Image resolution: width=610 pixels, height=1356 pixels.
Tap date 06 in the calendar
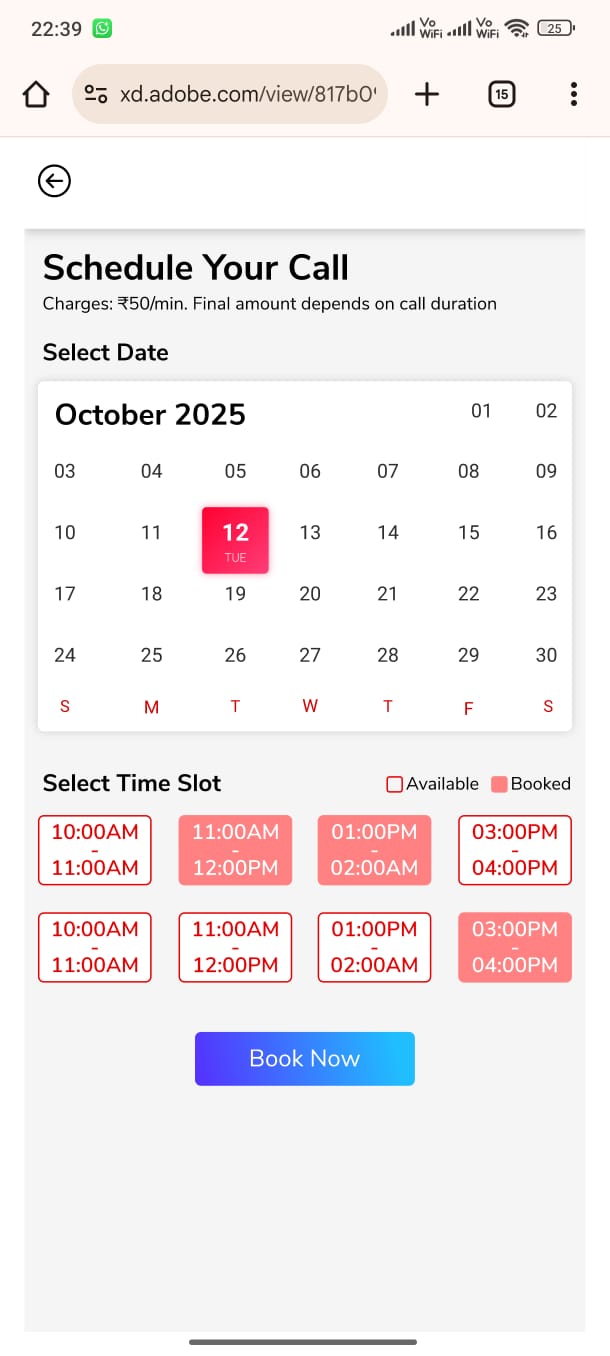pyautogui.click(x=310, y=471)
